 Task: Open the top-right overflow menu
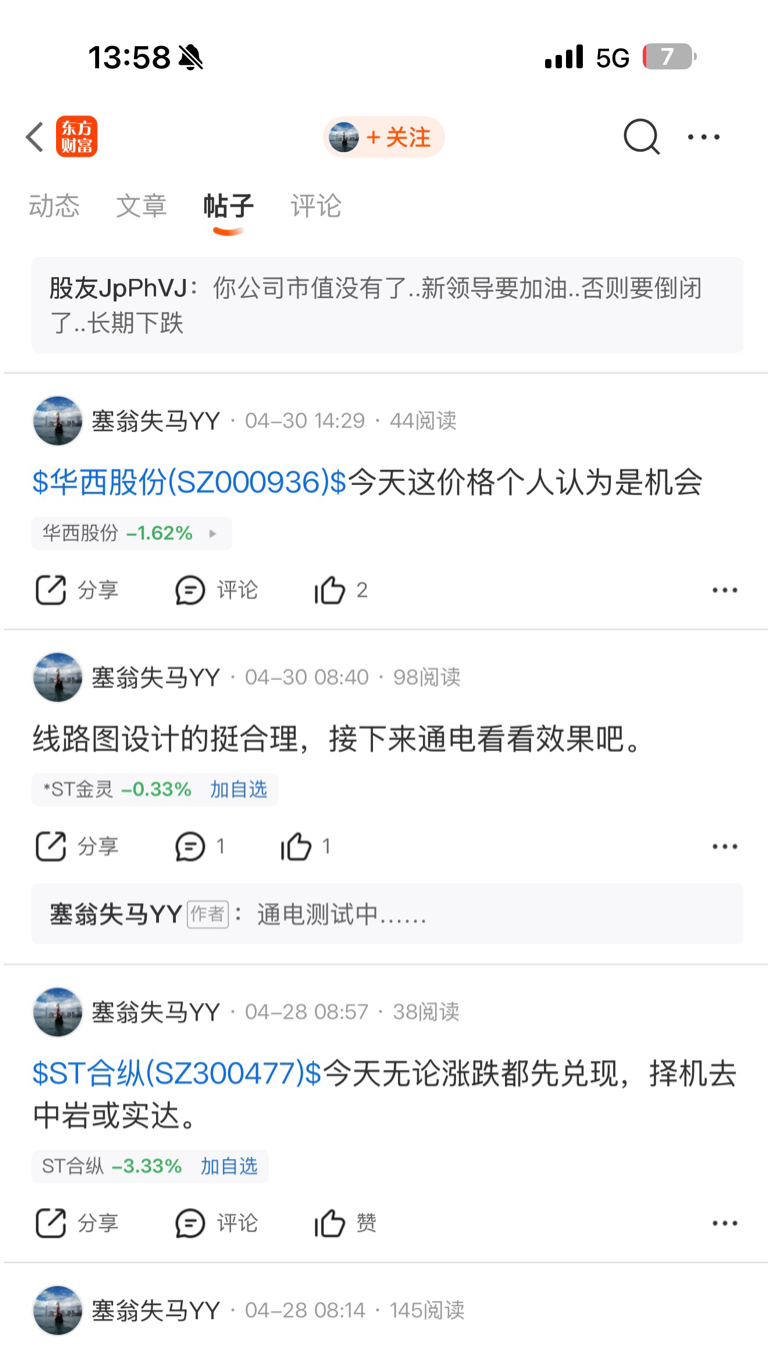(x=704, y=137)
